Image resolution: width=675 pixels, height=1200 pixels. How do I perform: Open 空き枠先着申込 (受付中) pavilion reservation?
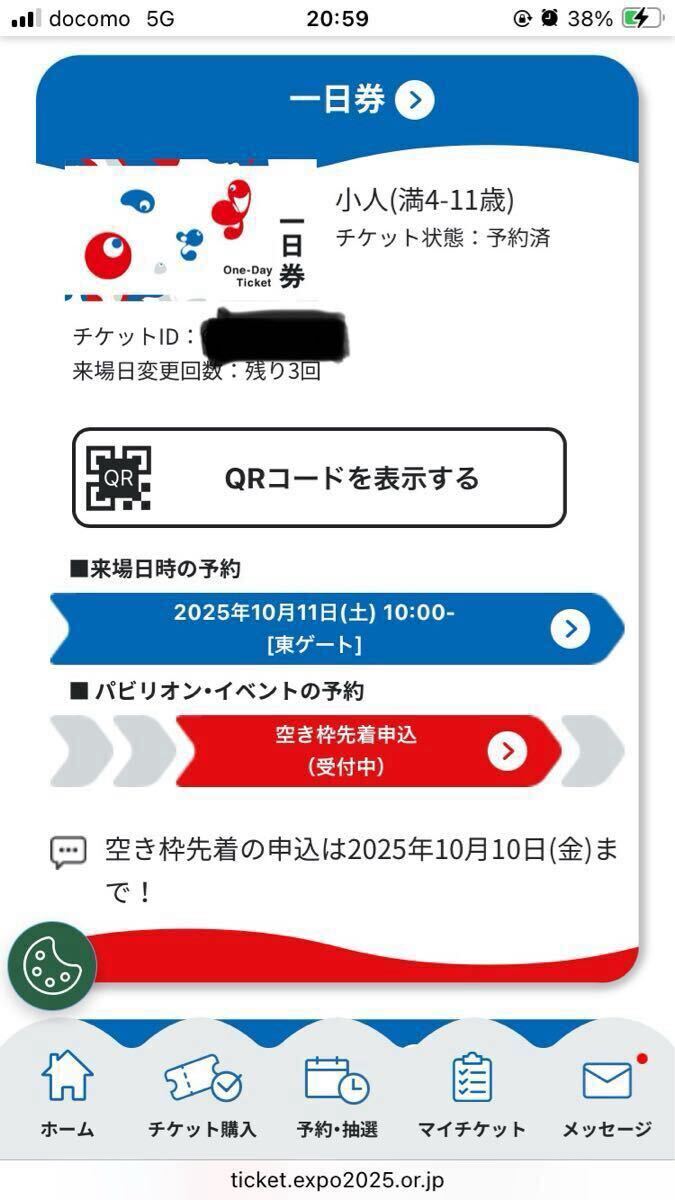pyautogui.click(x=367, y=751)
